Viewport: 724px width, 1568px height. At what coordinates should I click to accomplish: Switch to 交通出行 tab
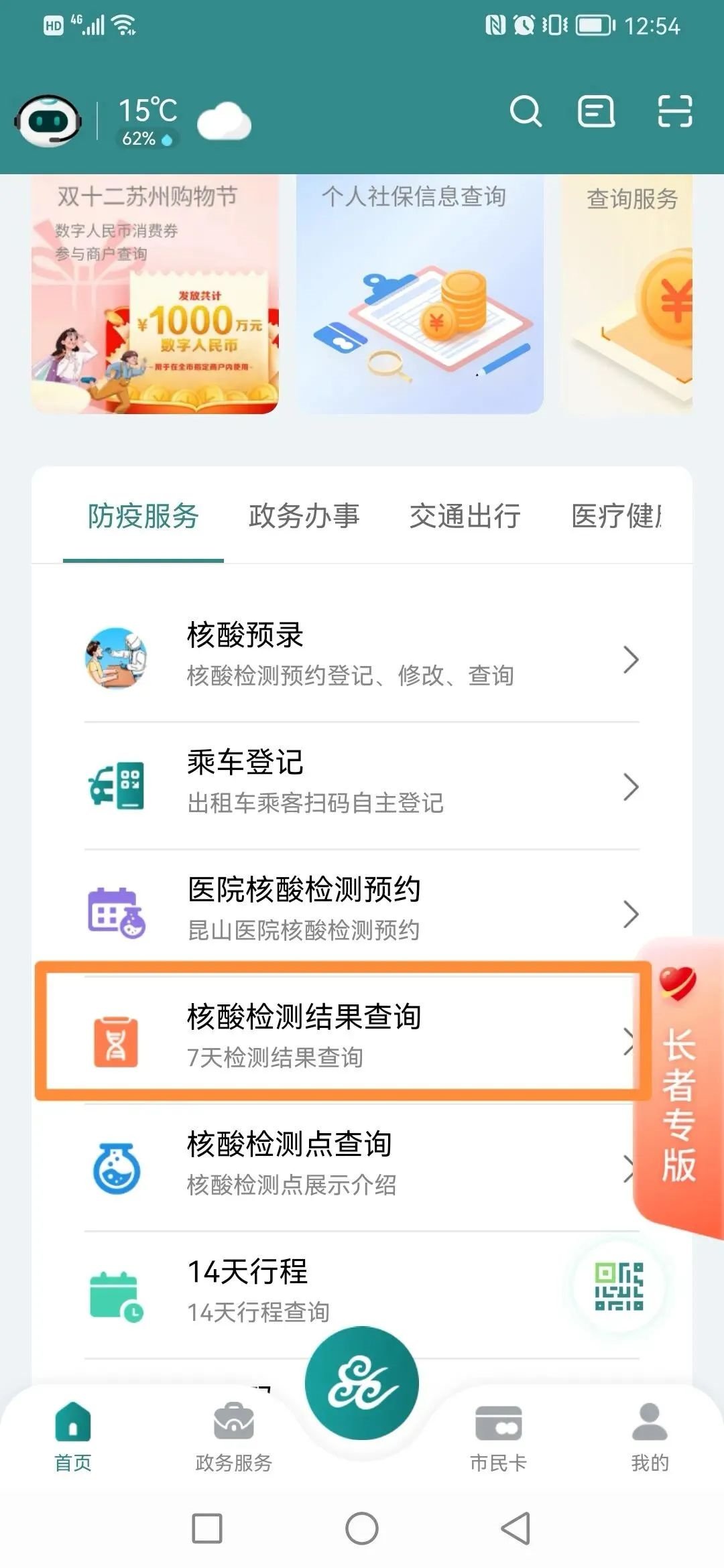click(x=465, y=517)
